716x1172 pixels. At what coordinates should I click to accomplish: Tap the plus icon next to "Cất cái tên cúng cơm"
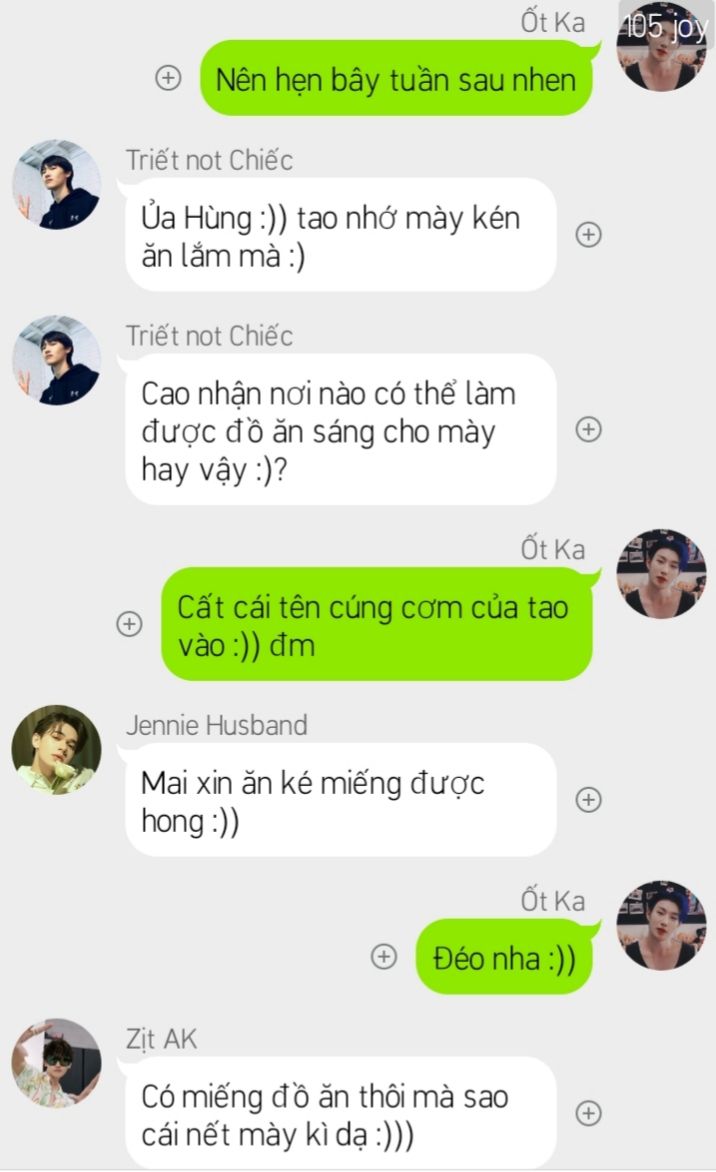(129, 623)
